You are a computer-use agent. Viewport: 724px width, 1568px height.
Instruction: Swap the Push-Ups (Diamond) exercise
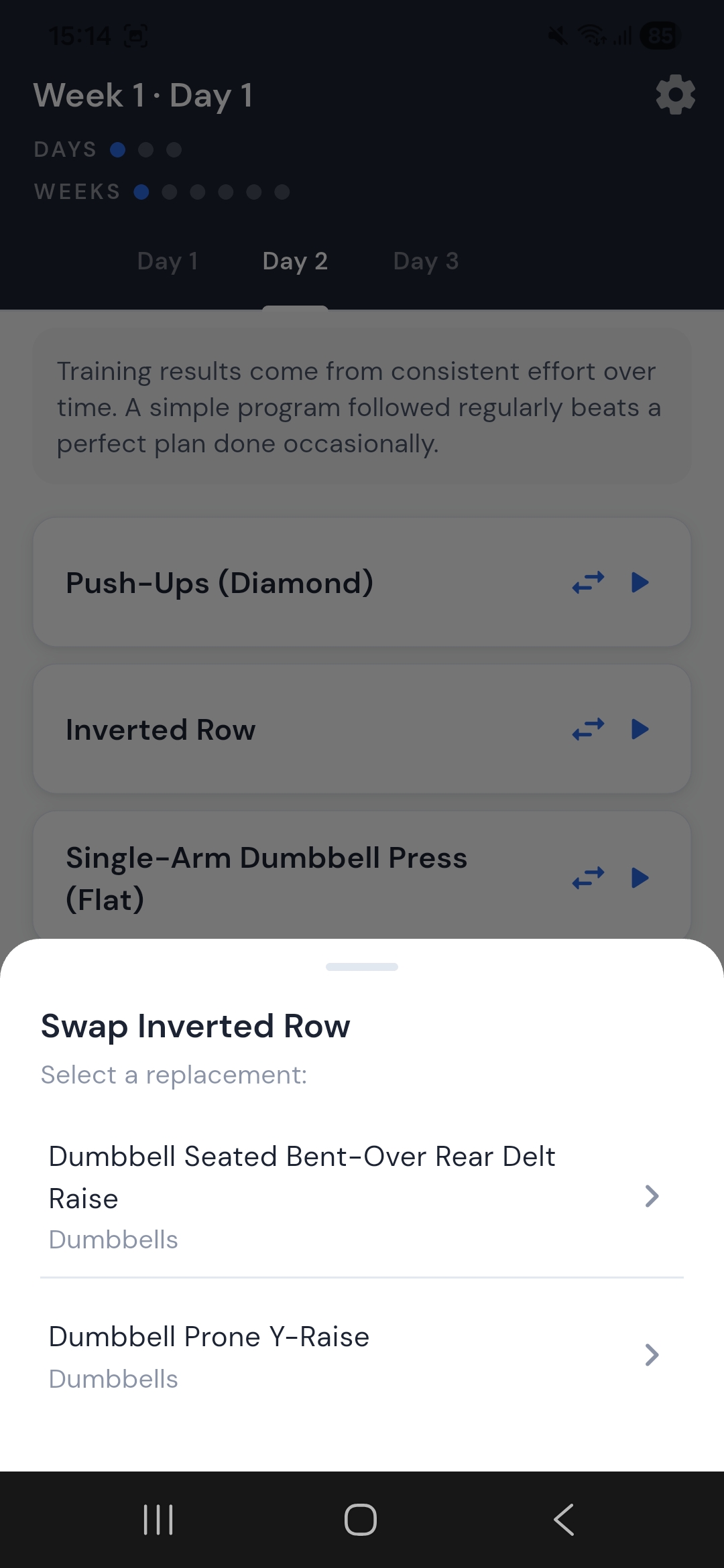click(x=588, y=582)
